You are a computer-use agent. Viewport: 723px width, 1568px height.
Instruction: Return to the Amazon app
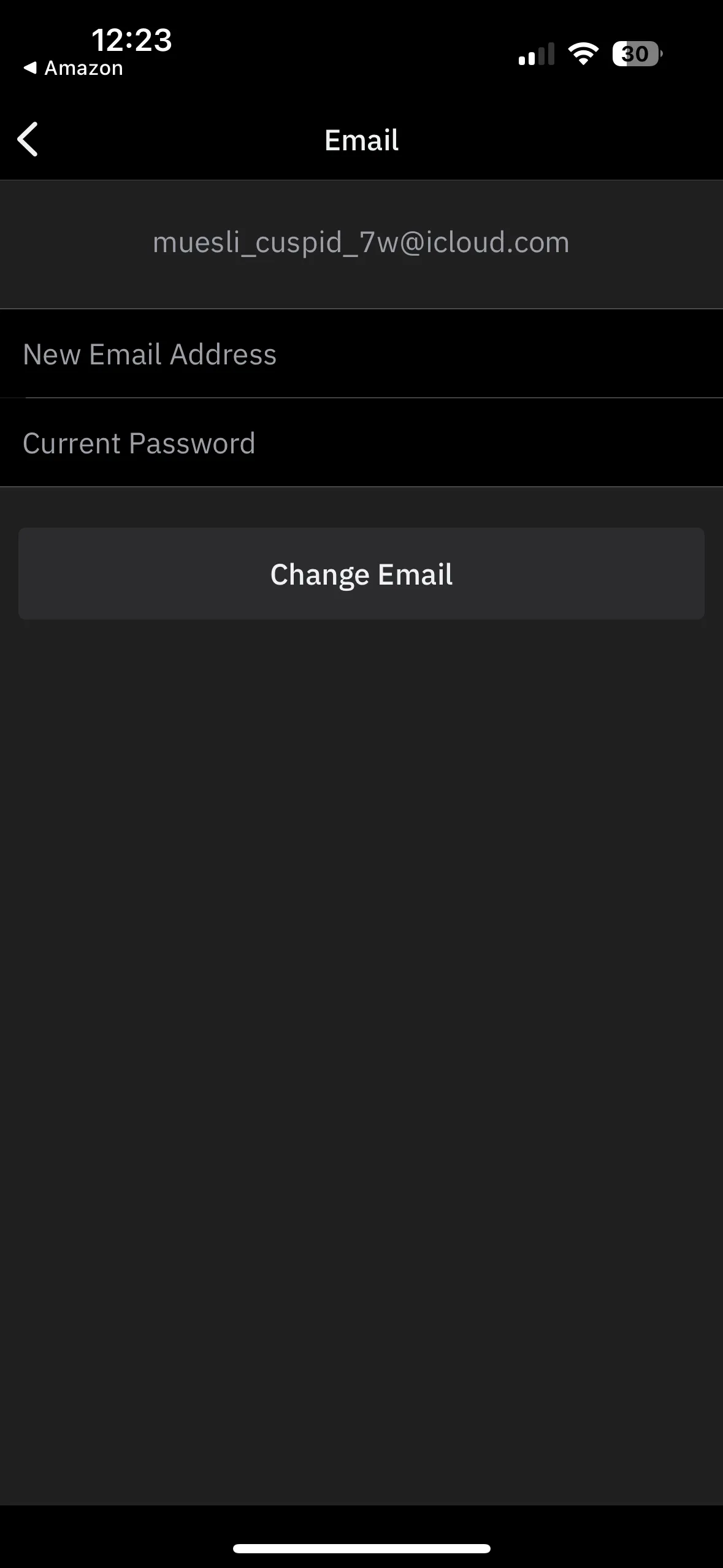tap(74, 68)
